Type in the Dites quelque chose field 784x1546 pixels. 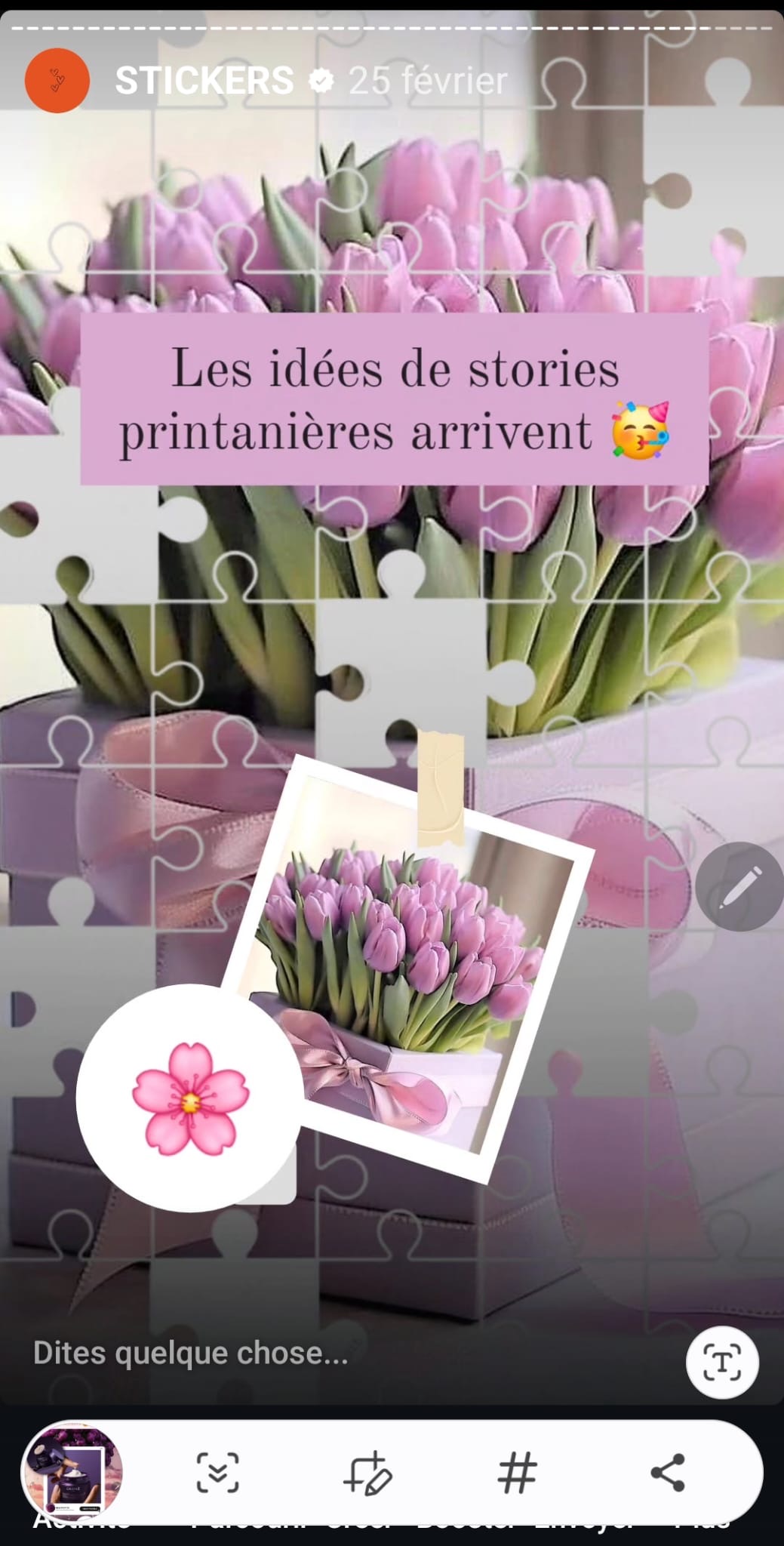(190, 1354)
